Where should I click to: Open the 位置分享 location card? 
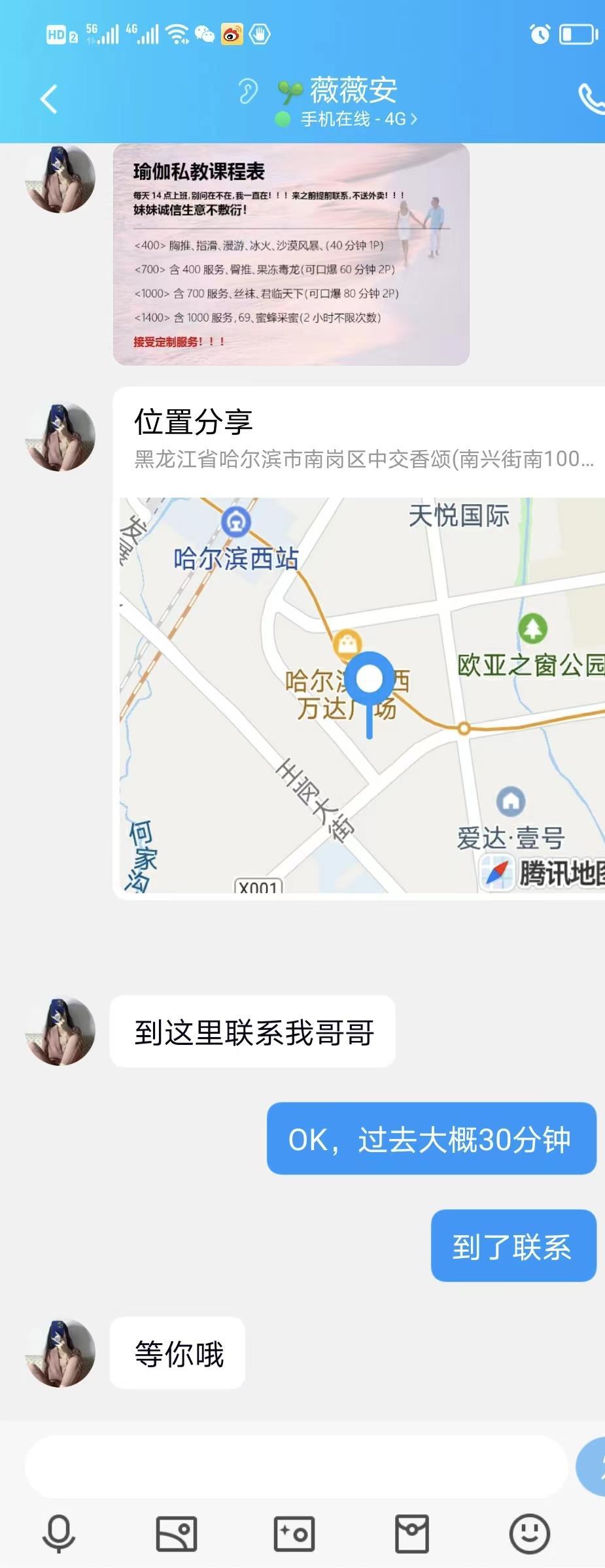(360, 641)
